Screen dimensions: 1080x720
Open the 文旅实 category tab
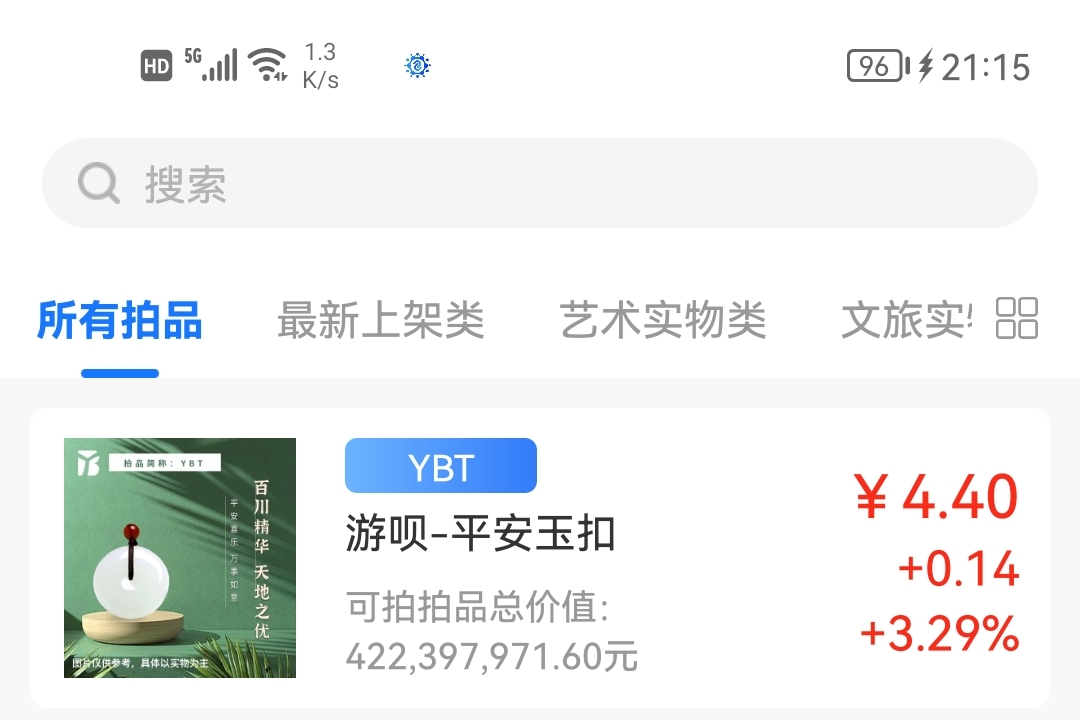906,321
